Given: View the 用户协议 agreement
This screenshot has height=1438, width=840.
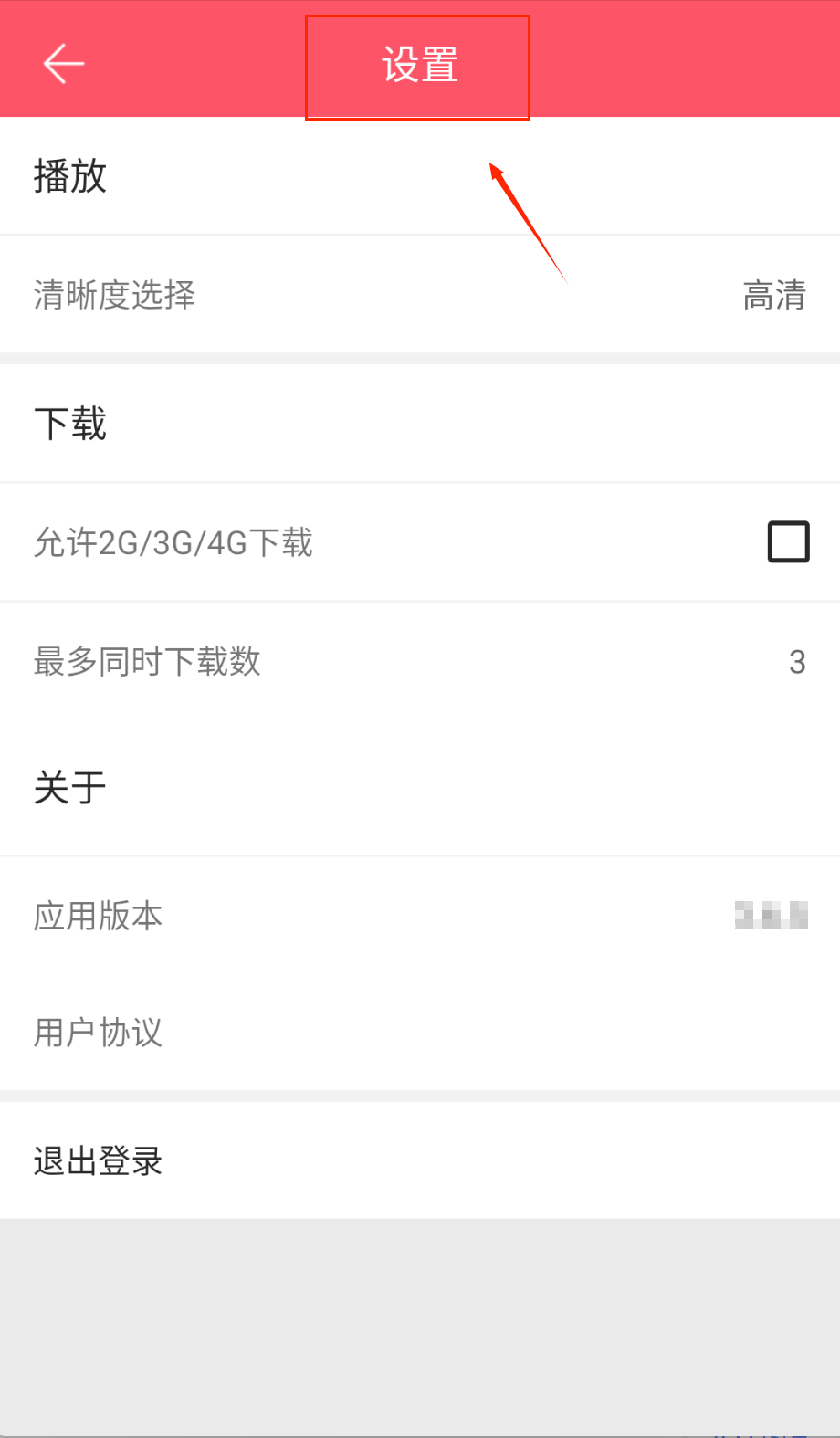Looking at the screenshot, I should 420,1033.
